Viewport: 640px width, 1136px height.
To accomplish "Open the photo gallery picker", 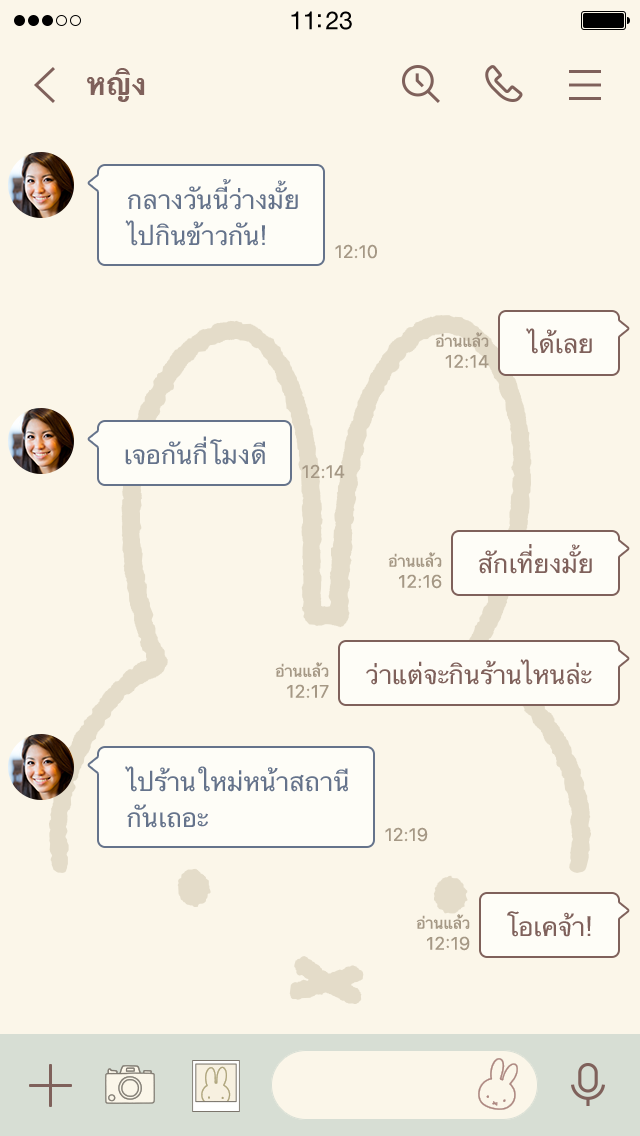I will [215, 1085].
